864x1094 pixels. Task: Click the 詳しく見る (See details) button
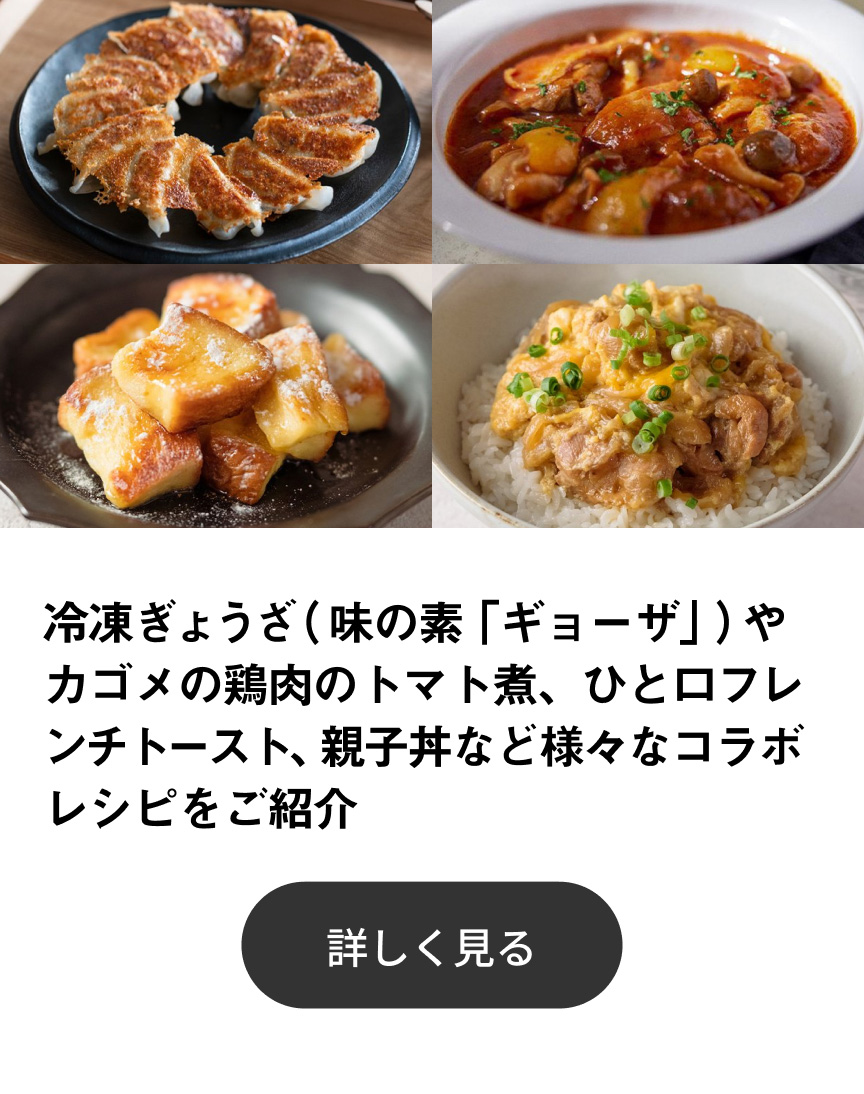point(432,944)
